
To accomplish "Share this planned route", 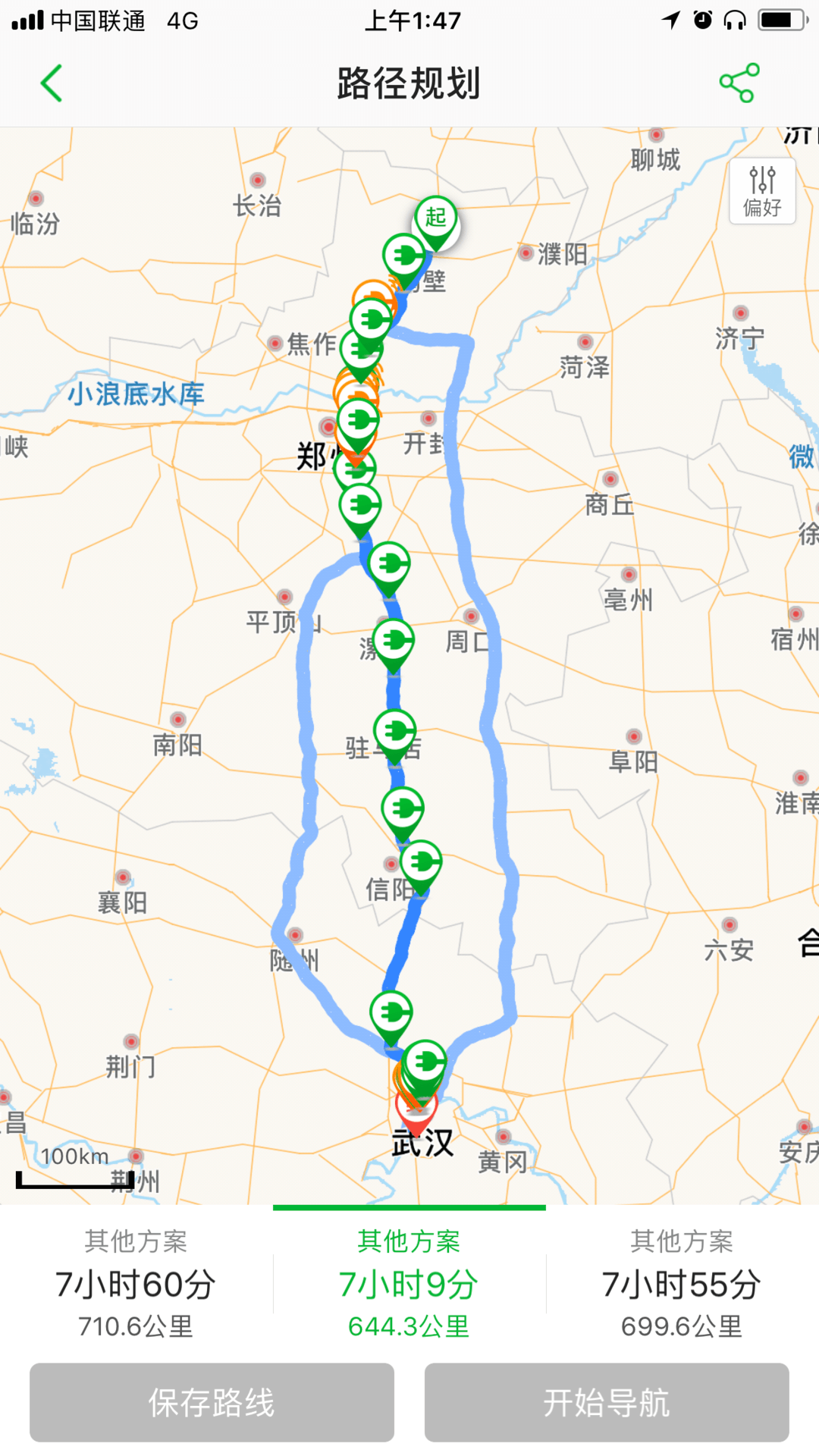I will click(x=739, y=83).
